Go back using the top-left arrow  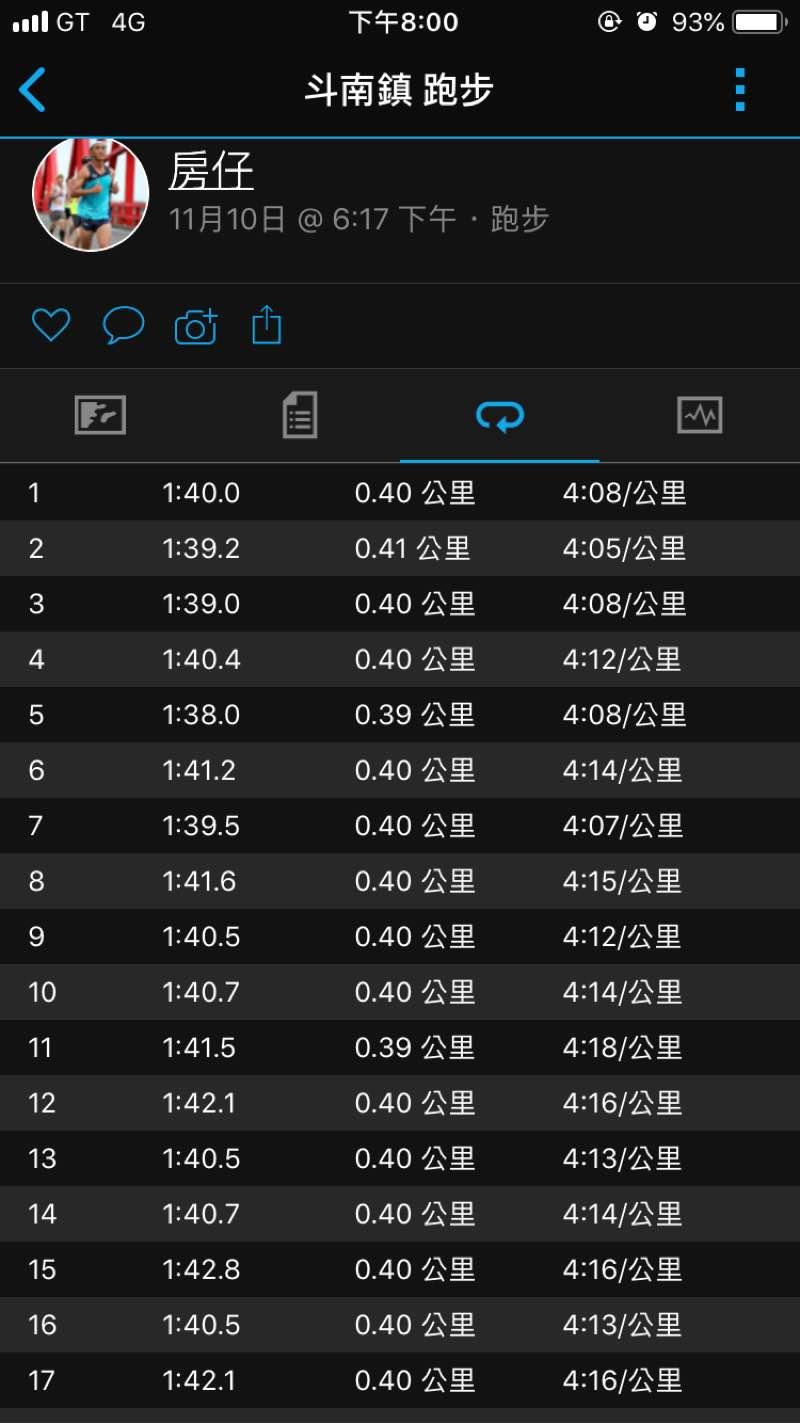33,90
